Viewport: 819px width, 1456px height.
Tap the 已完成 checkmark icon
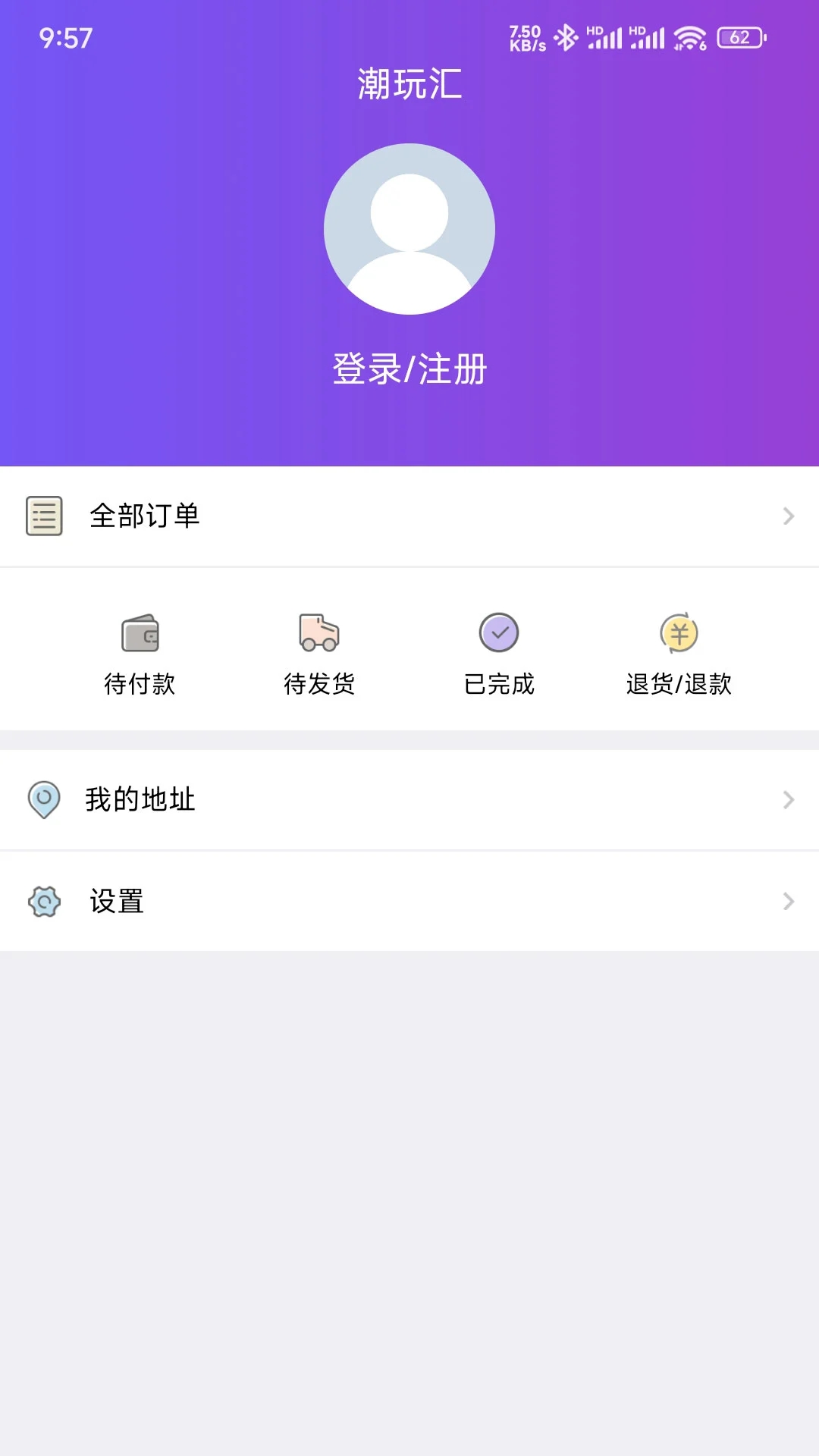[x=499, y=632]
